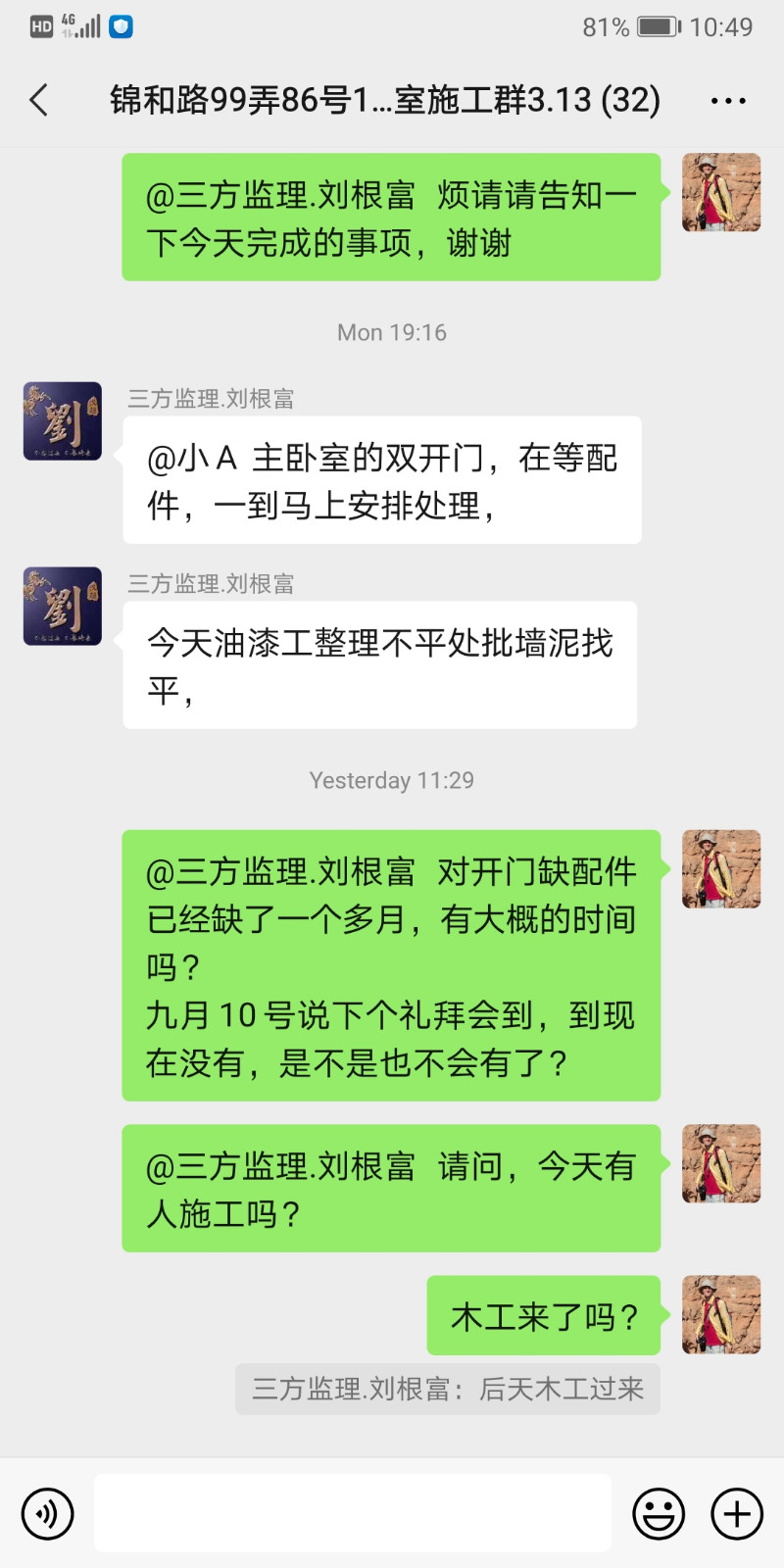Switch to voice message input
Viewport: 784px width, 1568px height.
[47, 1513]
